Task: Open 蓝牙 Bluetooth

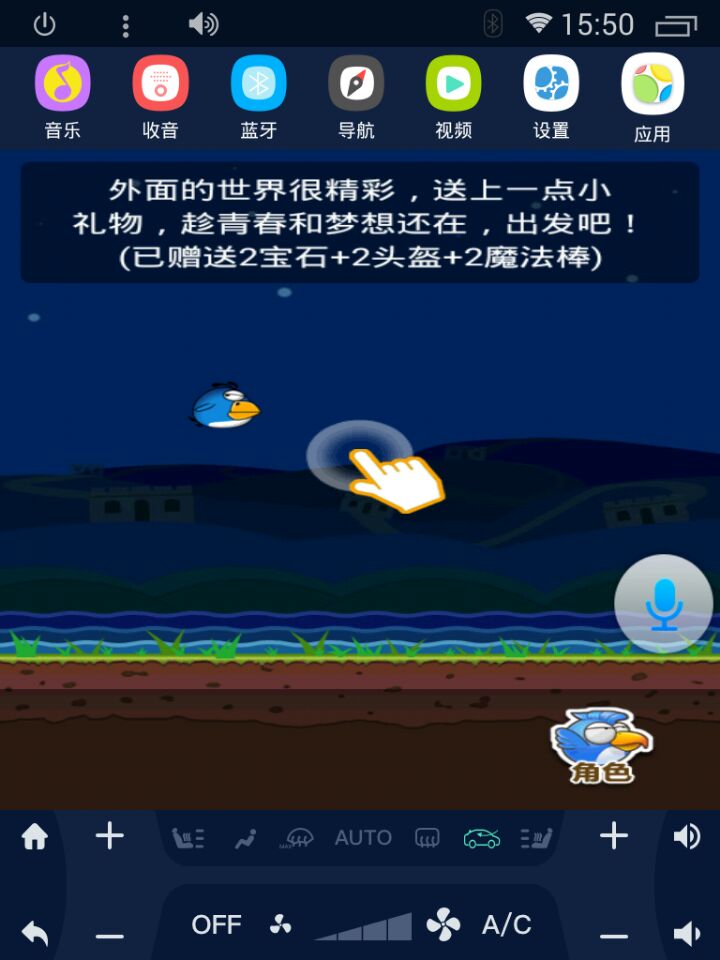Action: 258,85
